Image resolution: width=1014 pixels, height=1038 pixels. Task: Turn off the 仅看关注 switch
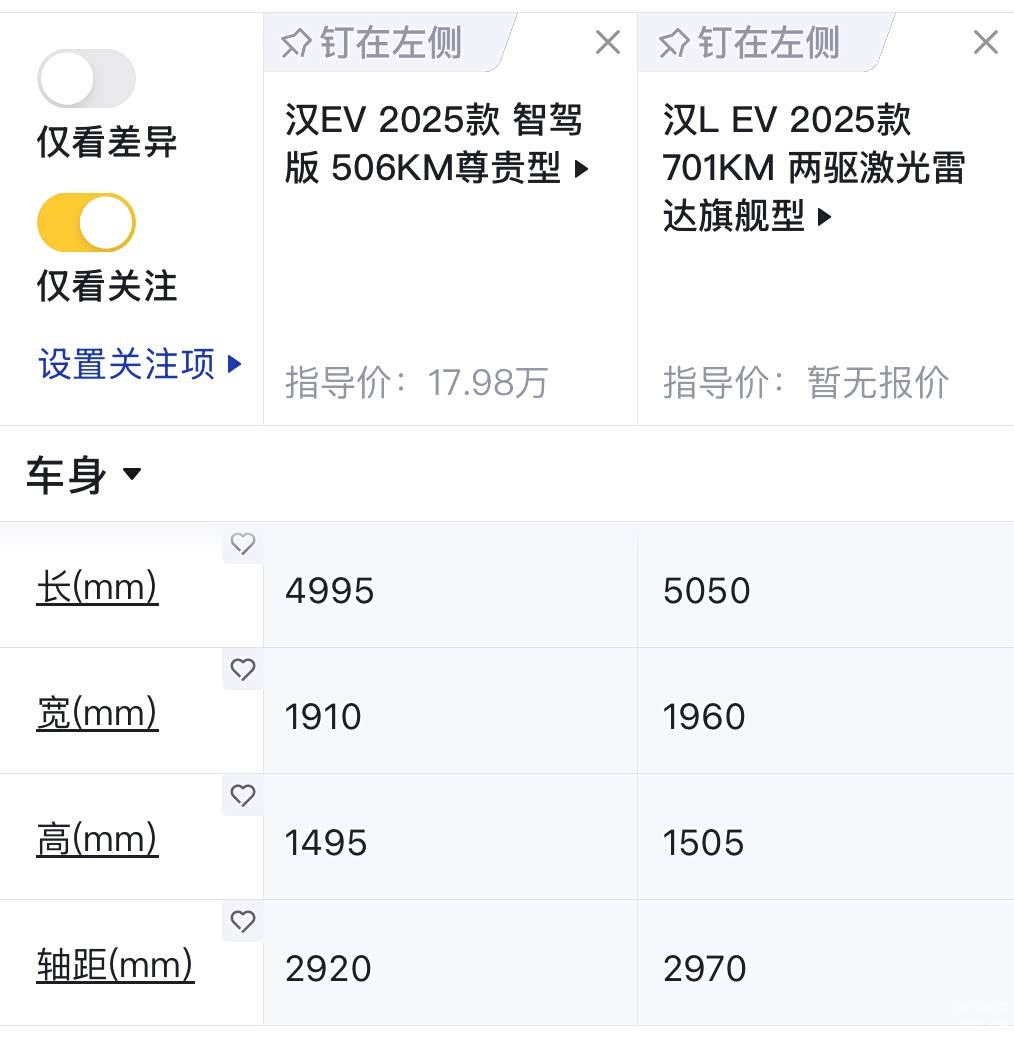point(86,223)
